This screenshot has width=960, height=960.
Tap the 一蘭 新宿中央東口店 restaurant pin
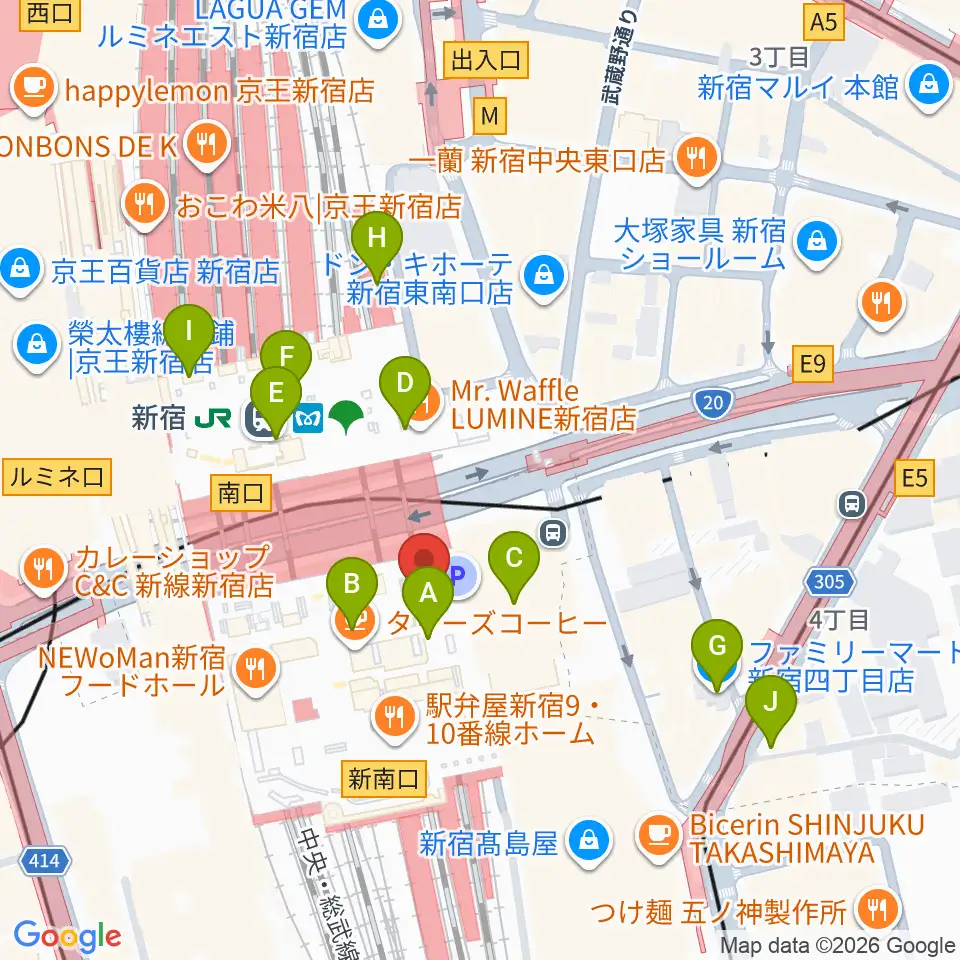pyautogui.click(x=697, y=160)
